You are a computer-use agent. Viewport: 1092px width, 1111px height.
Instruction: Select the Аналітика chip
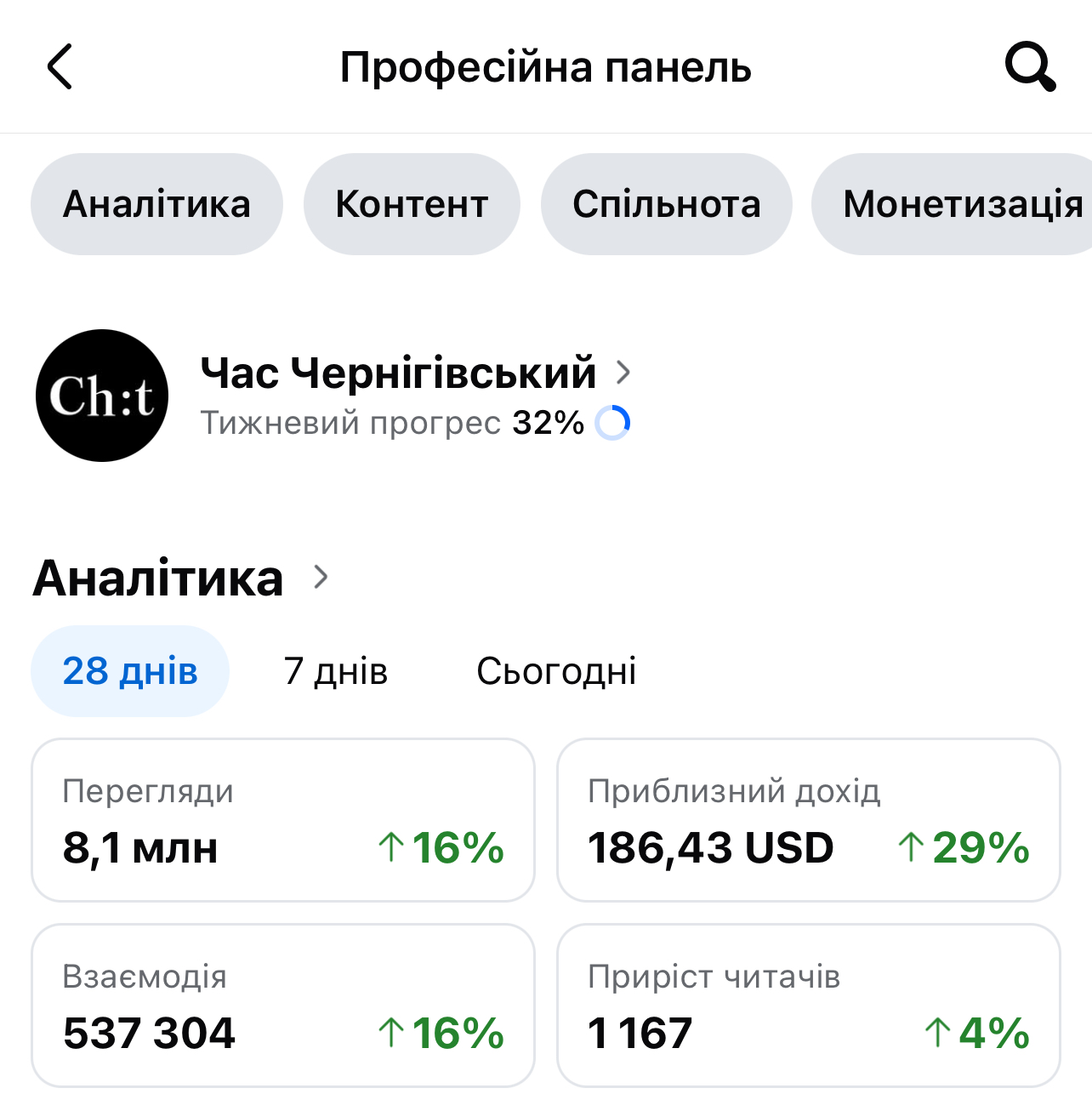click(x=156, y=204)
